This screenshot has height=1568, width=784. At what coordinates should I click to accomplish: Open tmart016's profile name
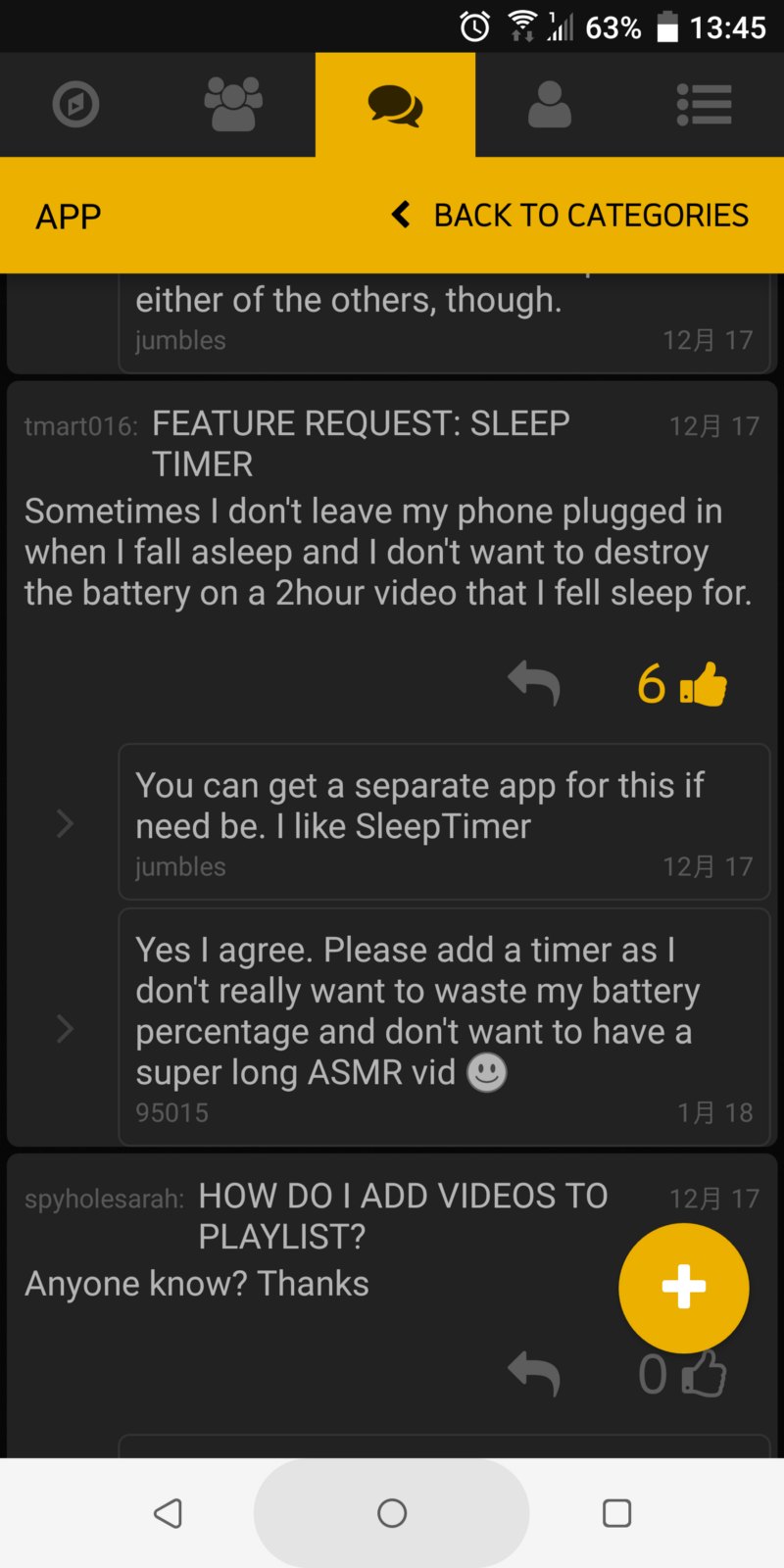(x=80, y=426)
